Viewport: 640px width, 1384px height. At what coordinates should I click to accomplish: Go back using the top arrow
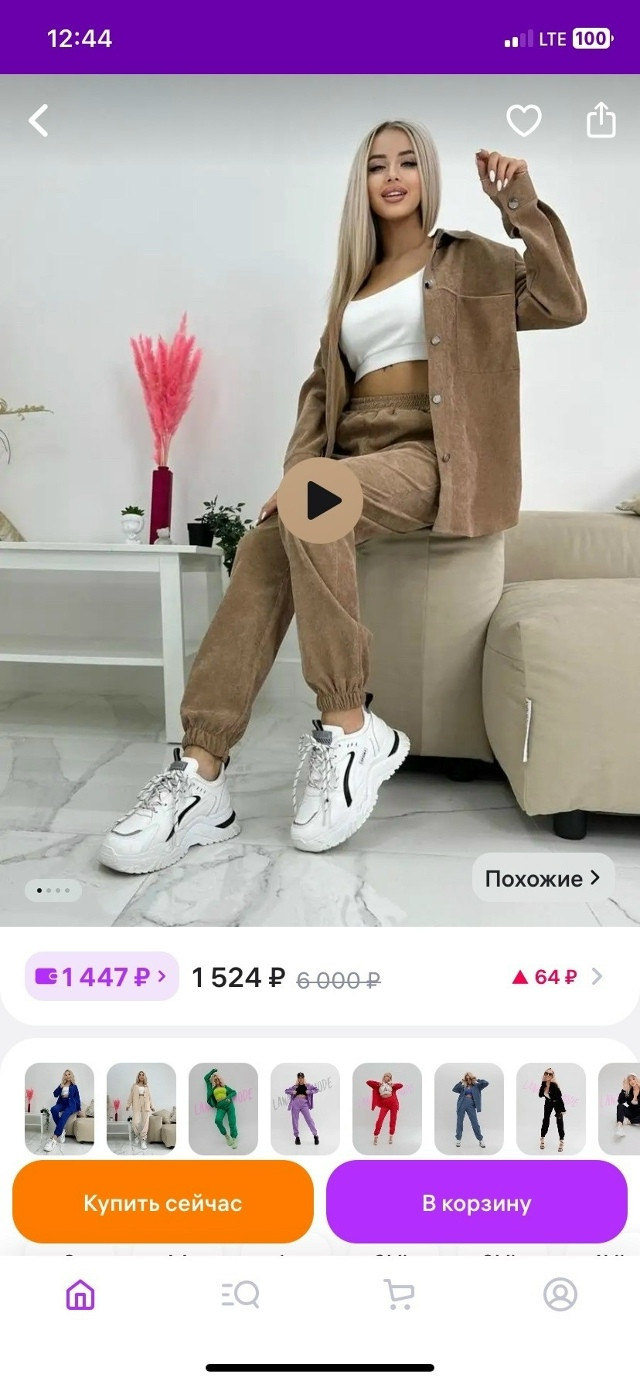point(38,121)
